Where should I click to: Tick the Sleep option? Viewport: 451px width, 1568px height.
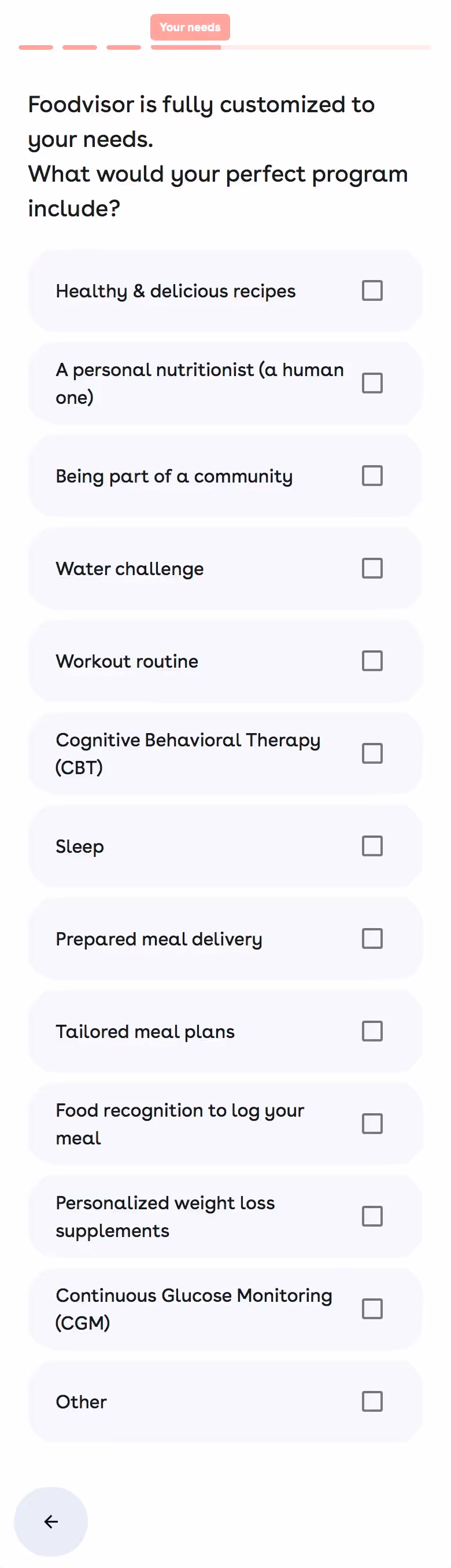372,846
